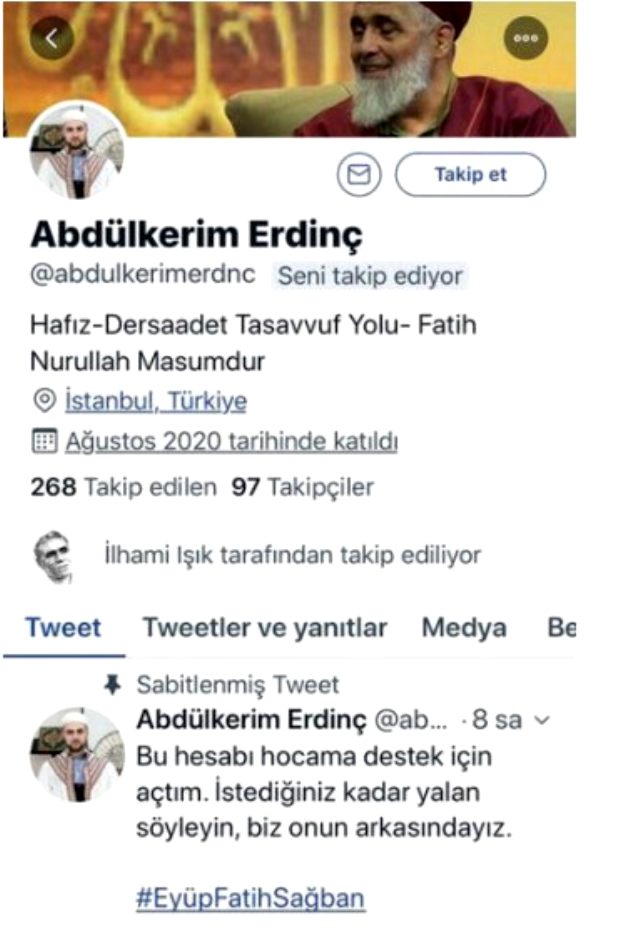
Task: View the 268 Takip edilen list
Action: pos(123,488)
